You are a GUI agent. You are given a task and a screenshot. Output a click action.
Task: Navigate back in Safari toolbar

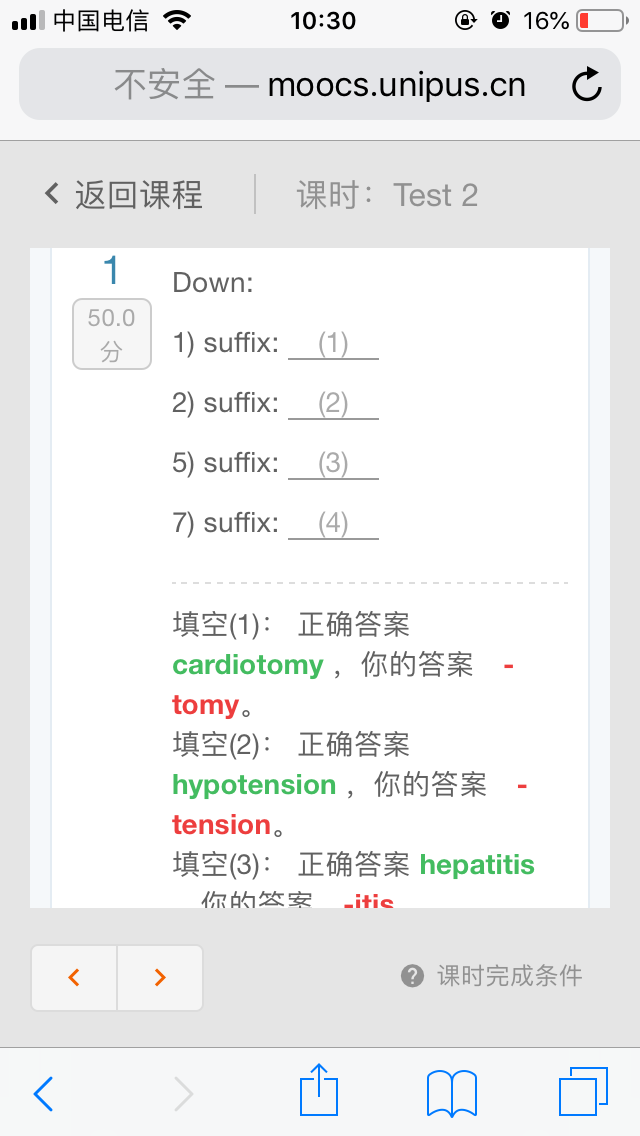43,1093
